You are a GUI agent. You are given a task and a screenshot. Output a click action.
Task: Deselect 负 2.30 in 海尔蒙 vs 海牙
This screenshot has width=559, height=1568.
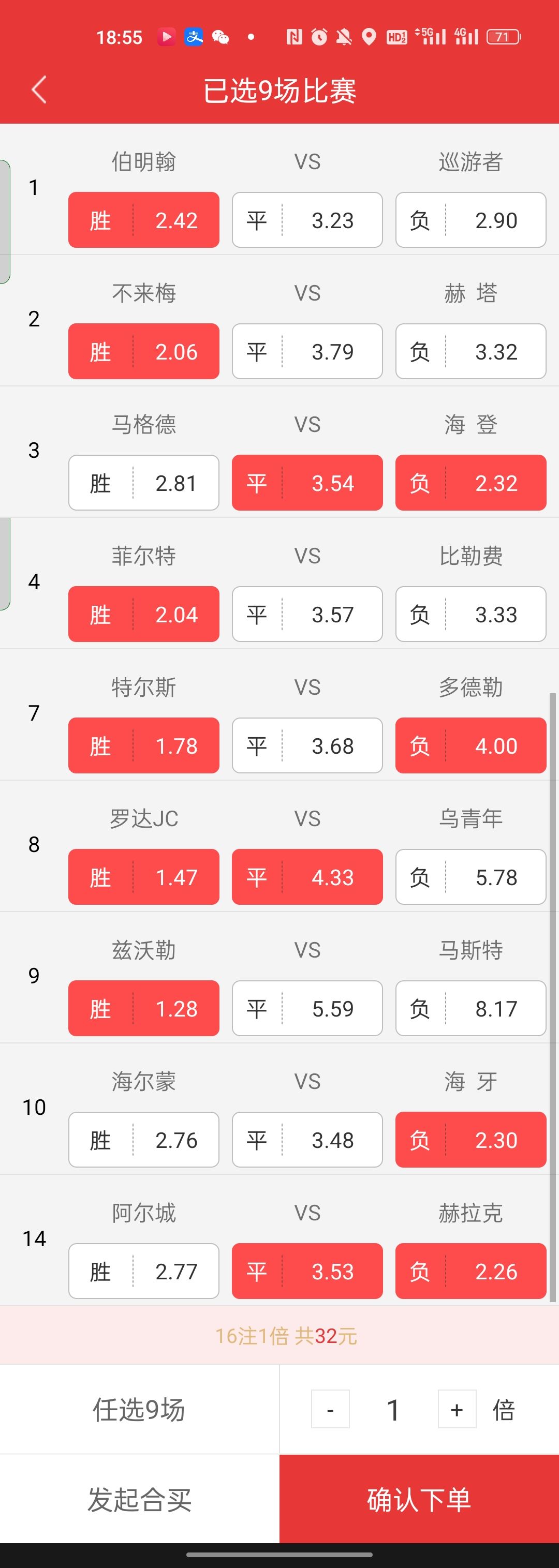point(470,1140)
